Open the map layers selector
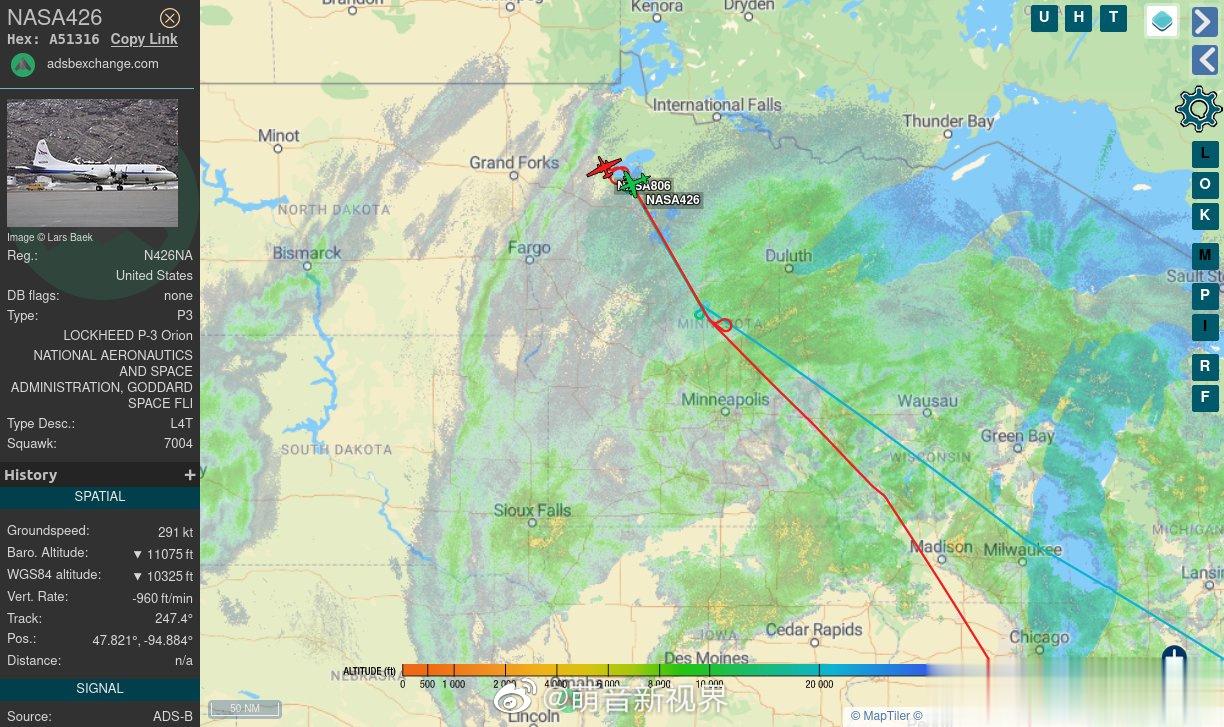The height and width of the screenshot is (727, 1224). coord(1162,21)
